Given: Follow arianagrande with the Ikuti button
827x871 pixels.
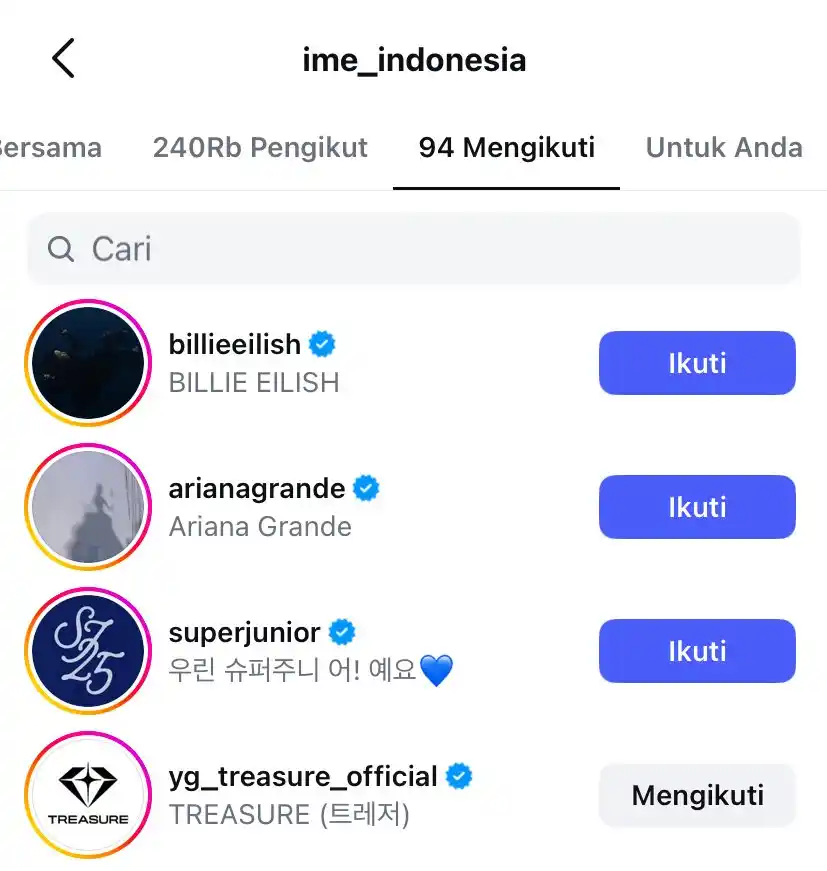Looking at the screenshot, I should click(697, 507).
